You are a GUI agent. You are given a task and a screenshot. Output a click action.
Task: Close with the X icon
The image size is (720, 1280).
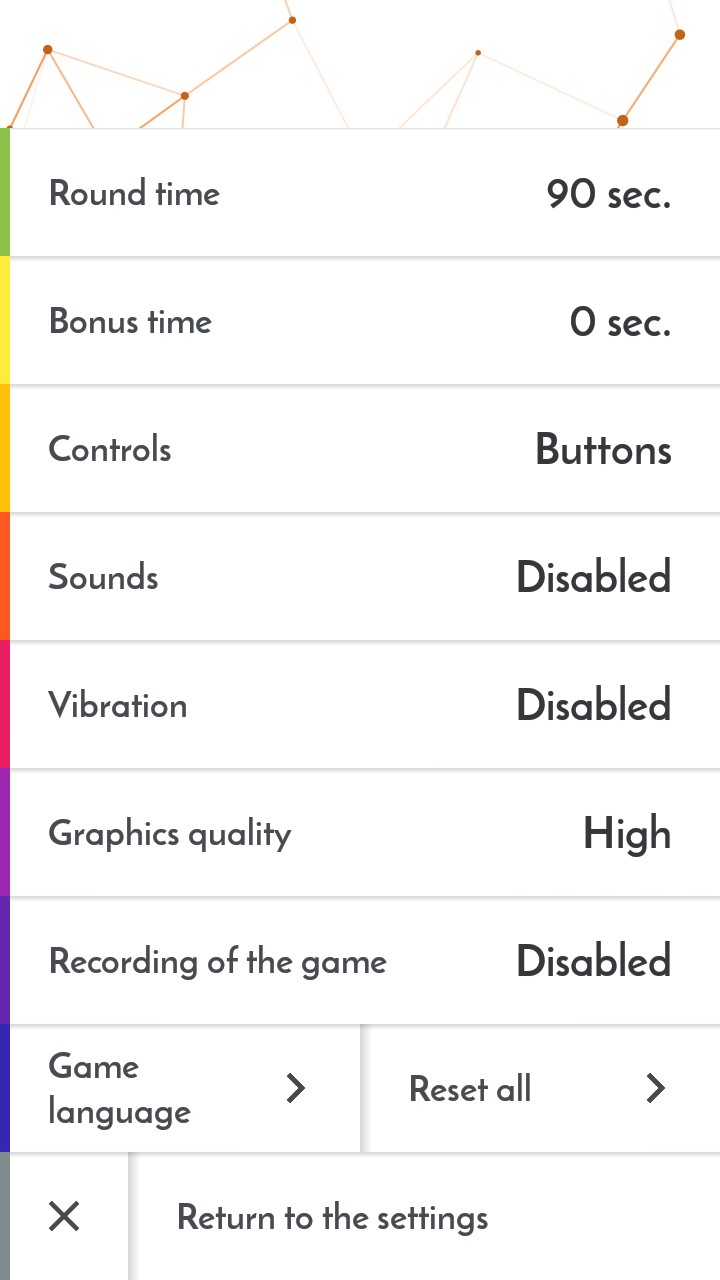click(64, 1217)
